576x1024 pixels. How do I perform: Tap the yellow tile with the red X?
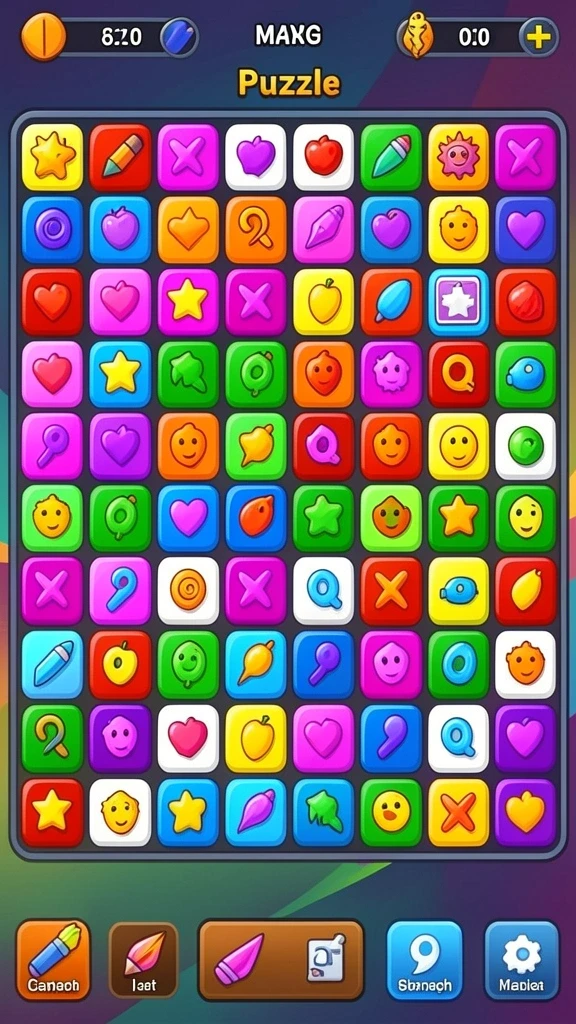(x=458, y=812)
